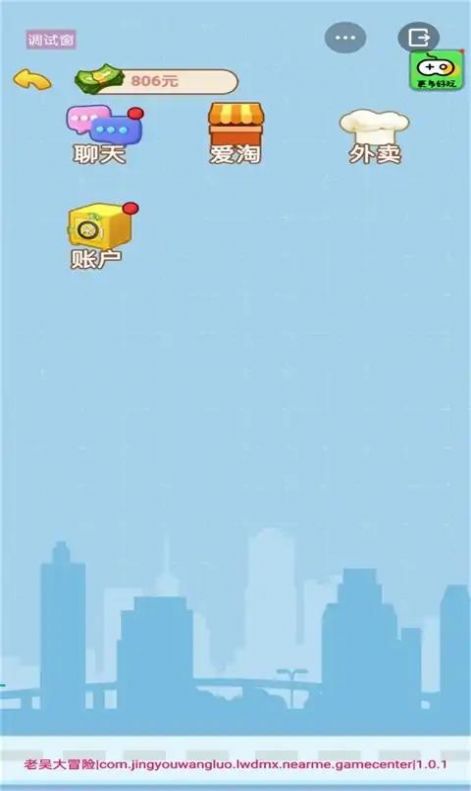Viewport: 471px width, 791px height.
Task: Open the green more-games controller icon
Action: [x=436, y=70]
